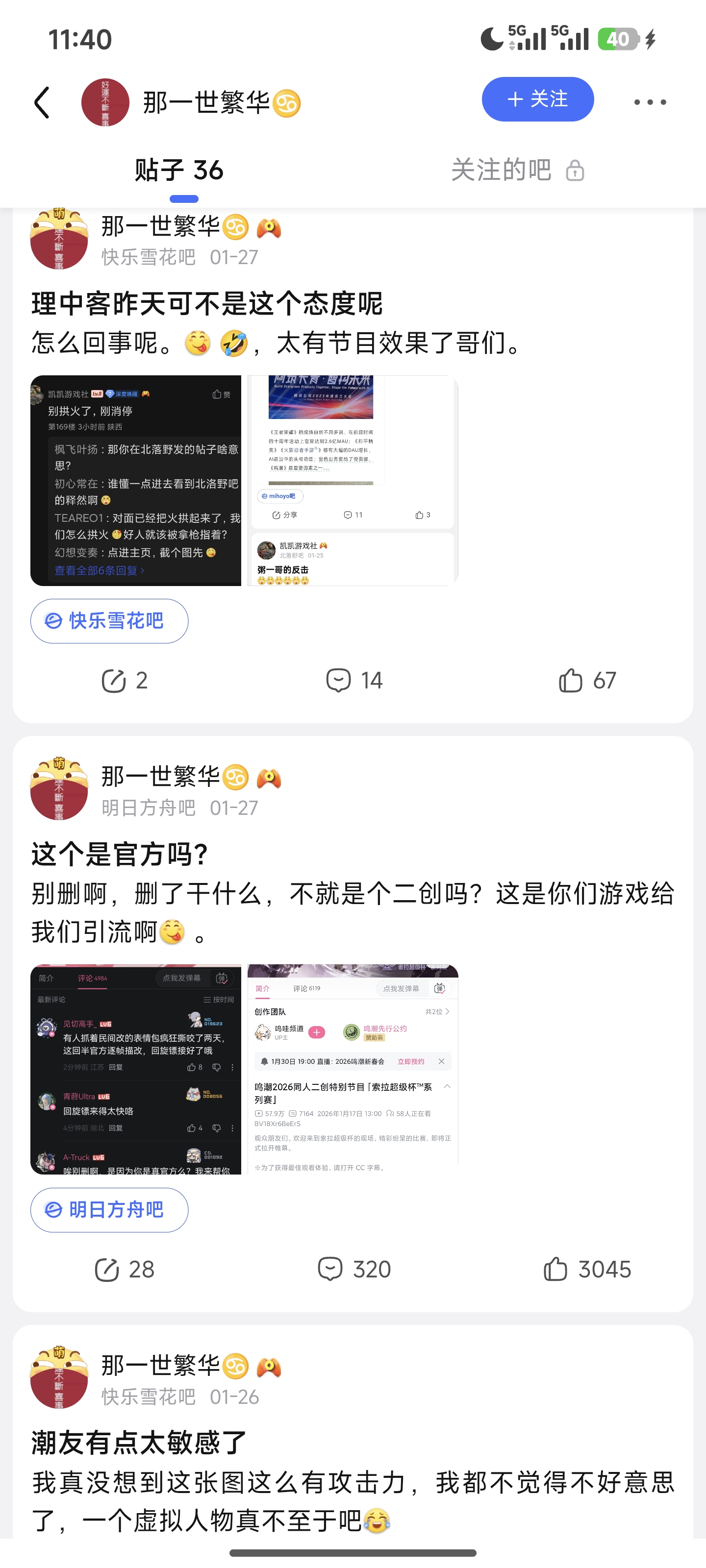Open post 理中客昨天可不是这个态度呢

pyautogui.click(x=207, y=303)
